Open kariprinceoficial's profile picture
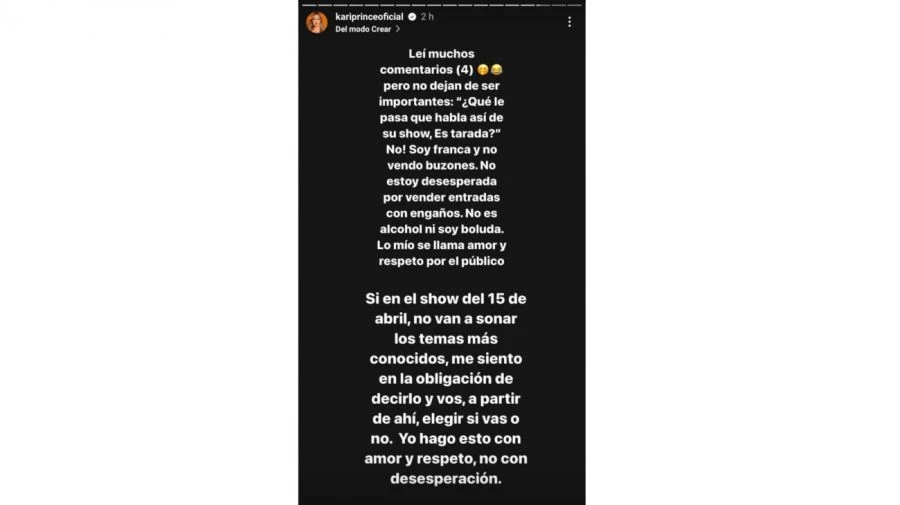The width and height of the screenshot is (900, 505). [x=317, y=22]
